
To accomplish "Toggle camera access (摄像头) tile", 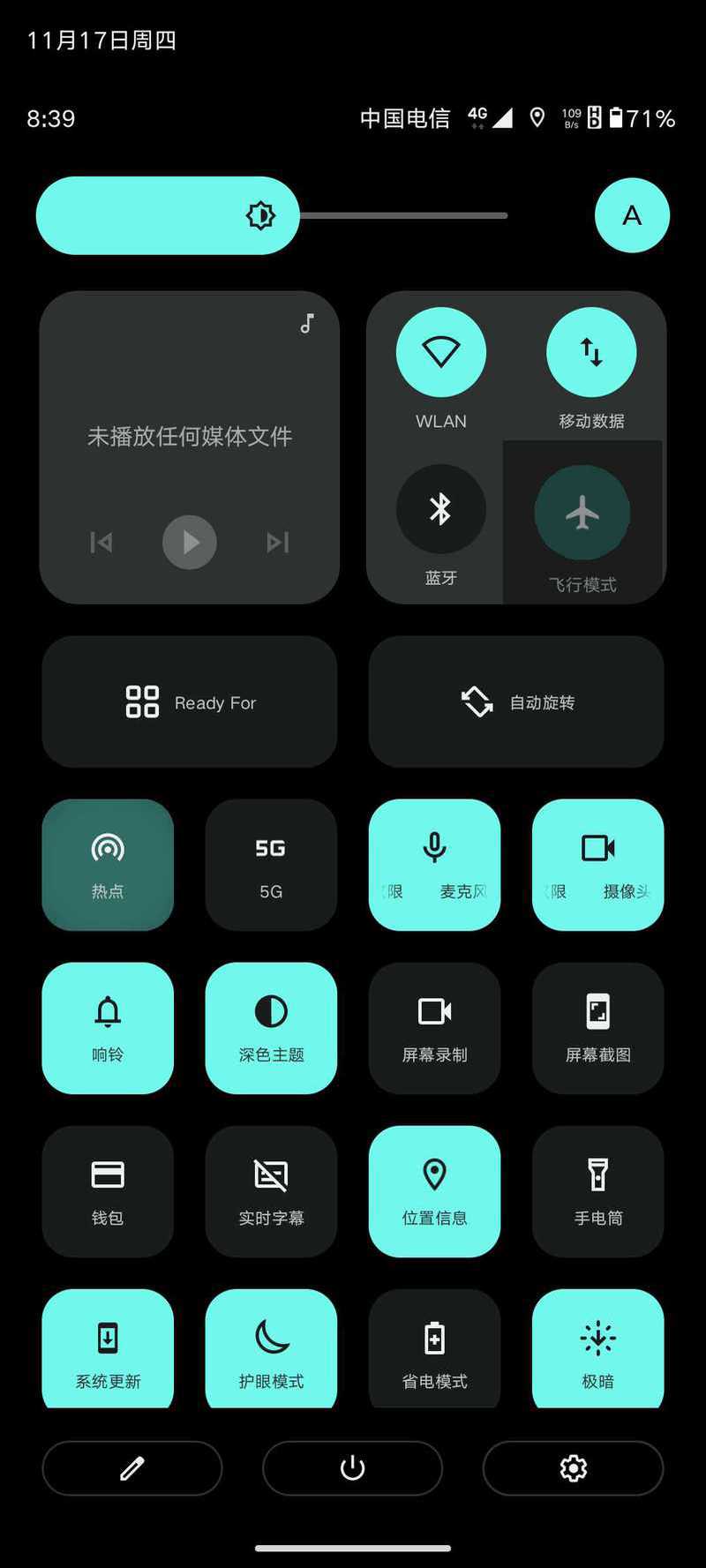I will coord(597,865).
